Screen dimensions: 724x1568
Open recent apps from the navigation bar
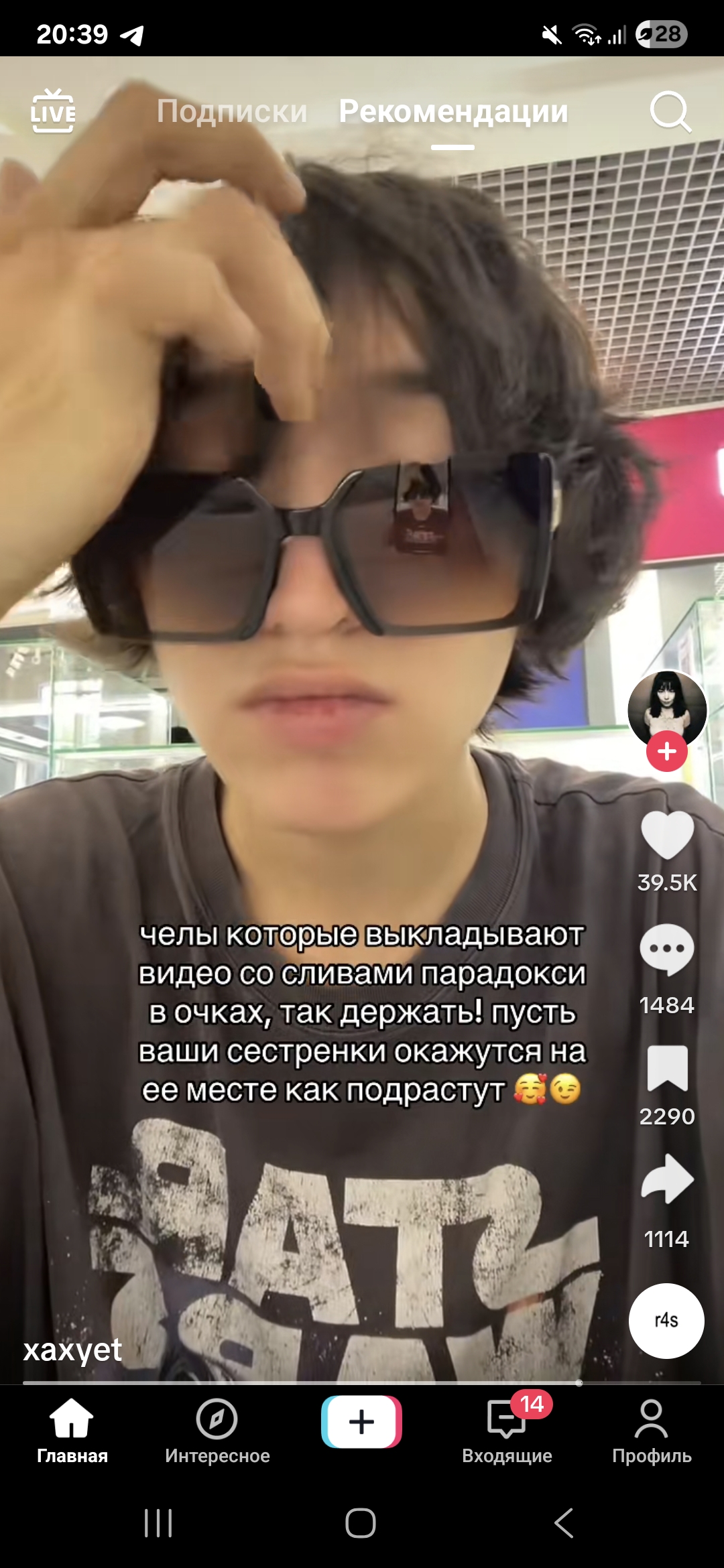(x=158, y=1523)
